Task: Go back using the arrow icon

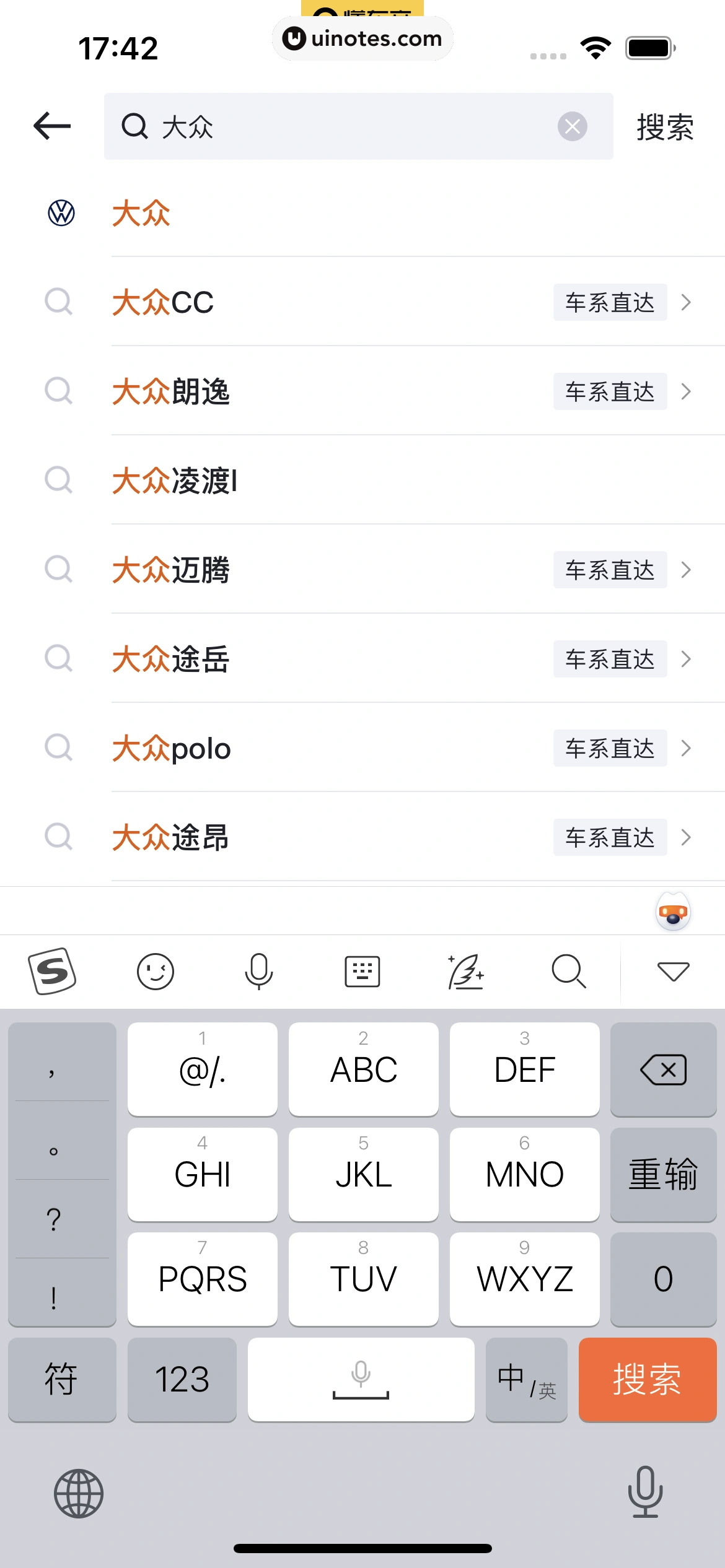Action: (52, 126)
